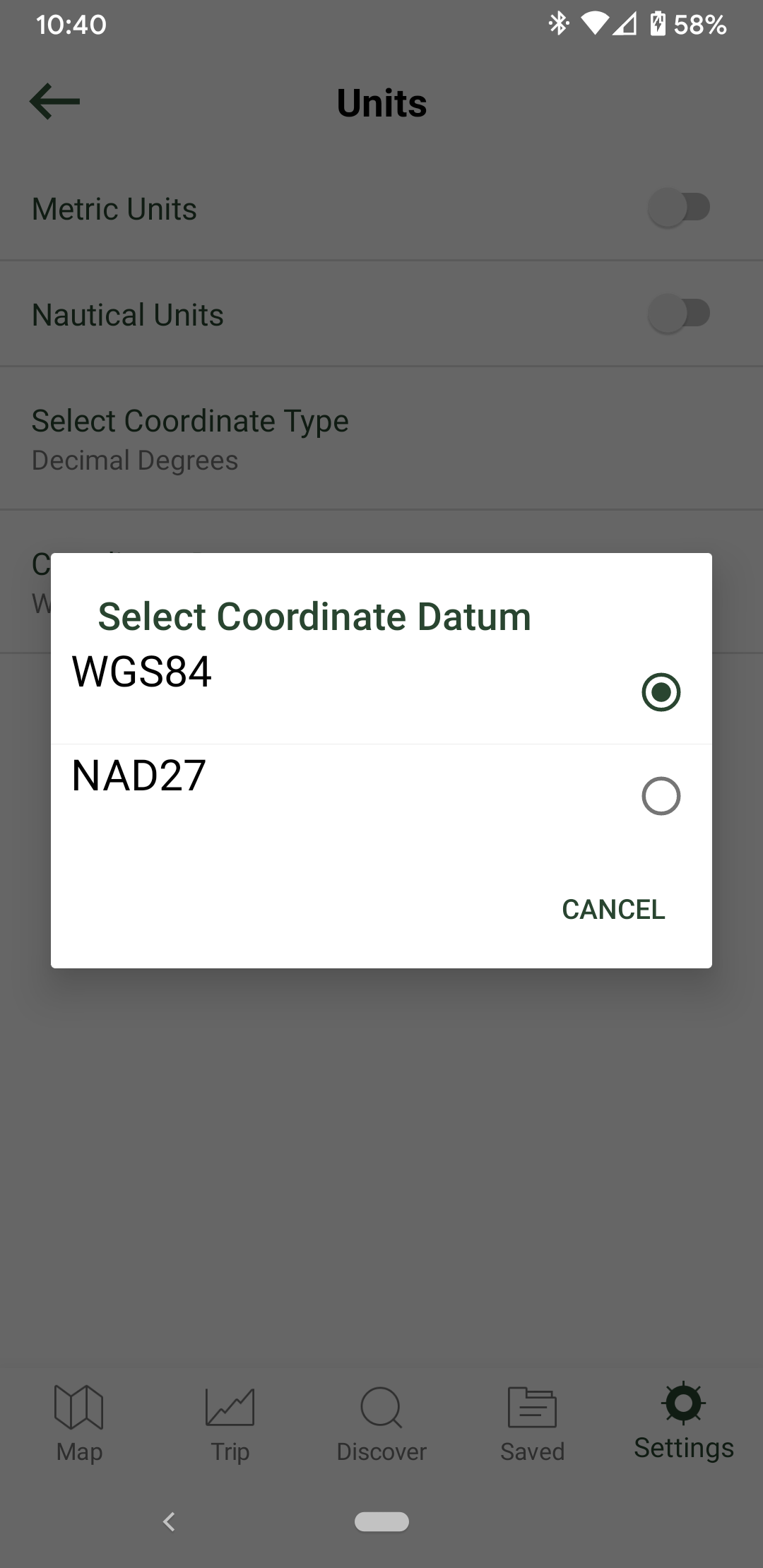Open the Settings tab
This screenshot has height=1568, width=763.
[x=683, y=1422]
